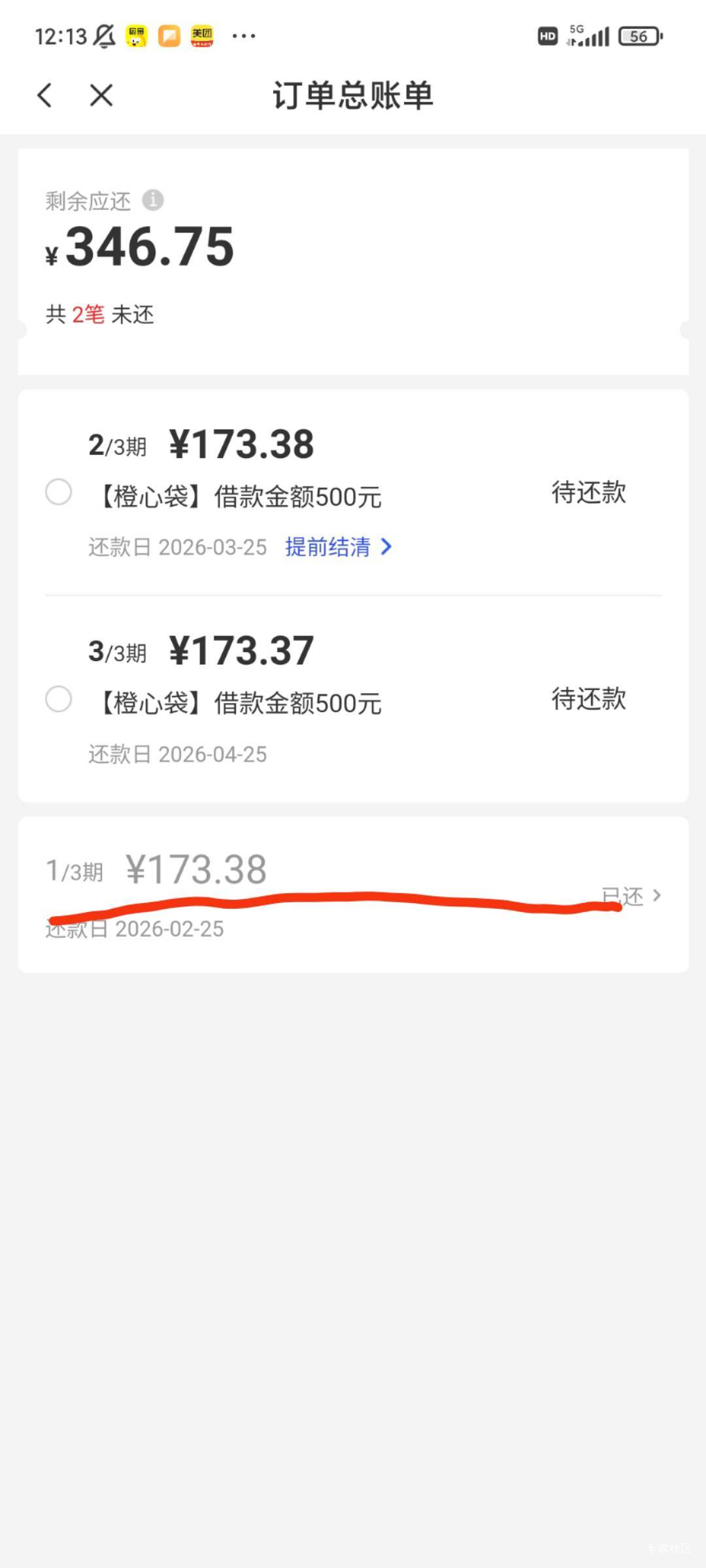The width and height of the screenshot is (706, 1568).
Task: Open the repaid 1/3期 ¥173.38 record
Action: tap(353, 895)
